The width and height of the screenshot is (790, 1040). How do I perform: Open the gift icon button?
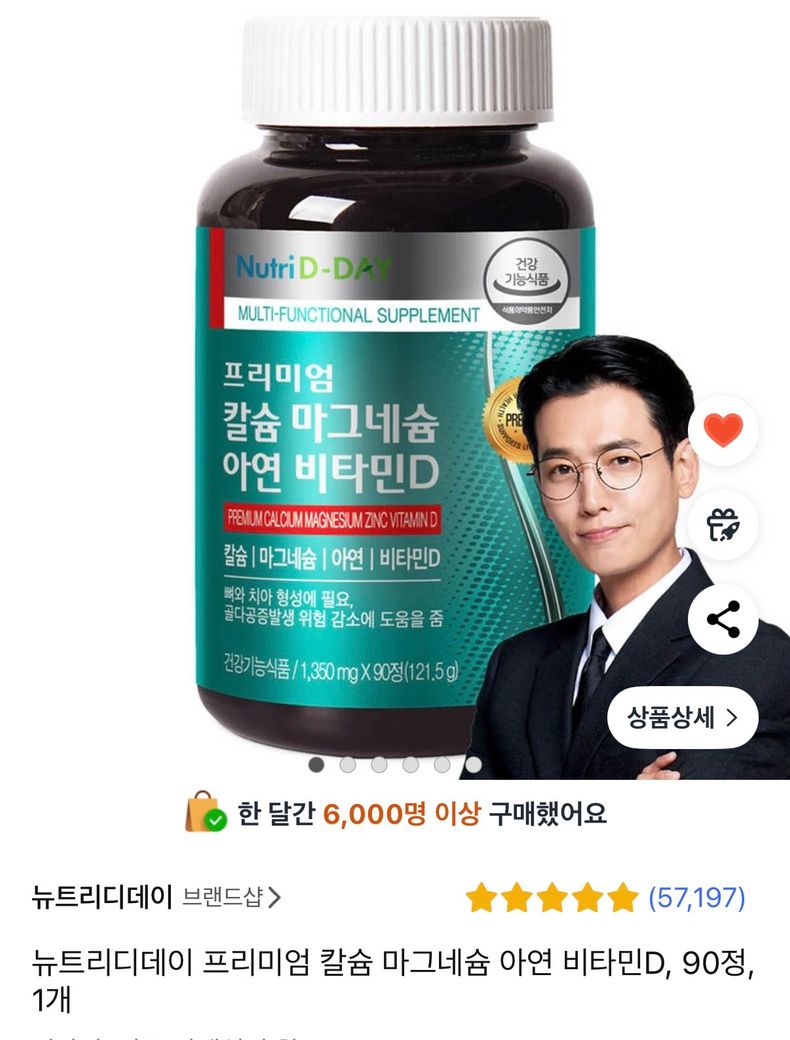click(723, 525)
